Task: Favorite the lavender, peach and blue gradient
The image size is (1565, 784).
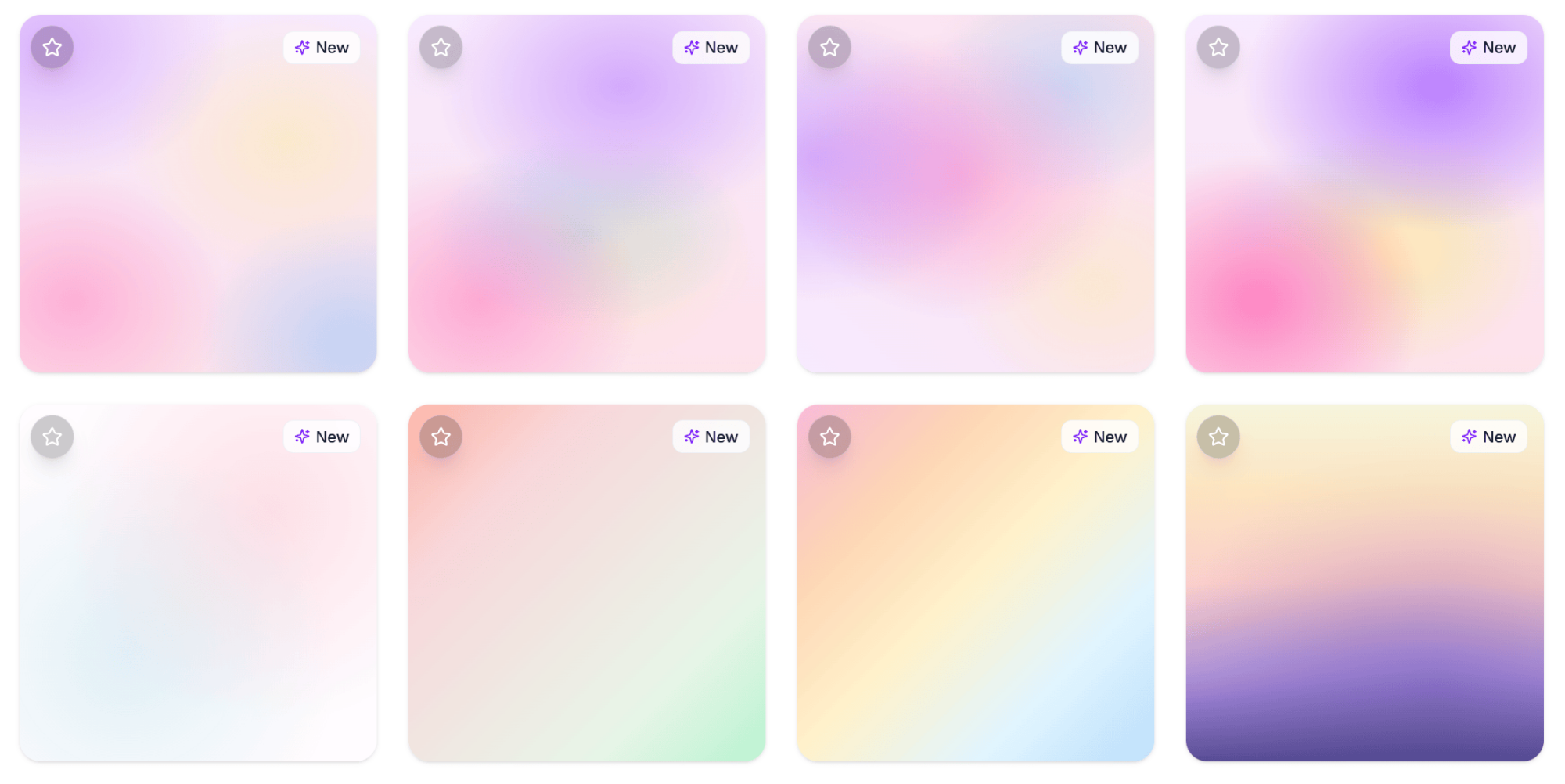Action: click(x=52, y=47)
